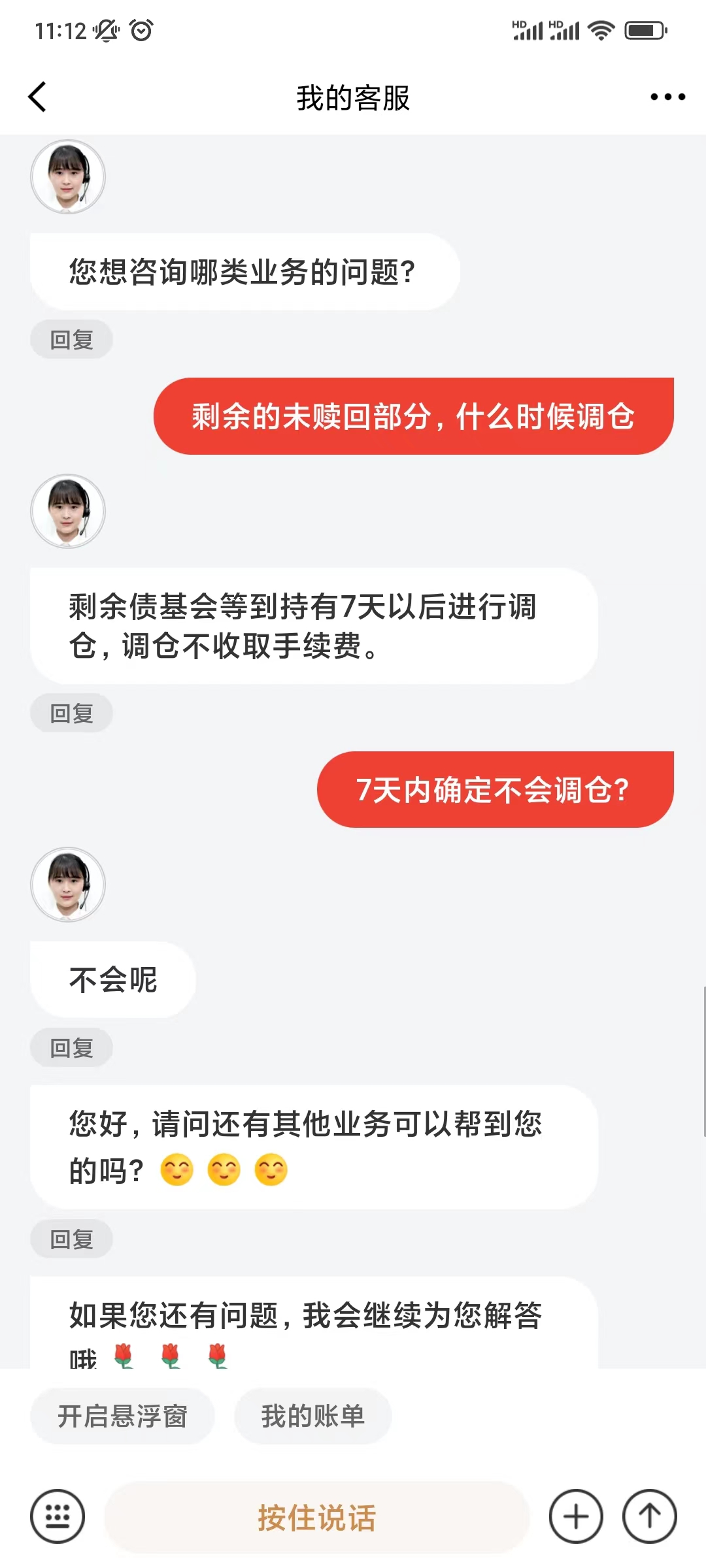The width and height of the screenshot is (706, 1568).
Task: Tap the 按住说话 voice button
Action: point(316,1517)
